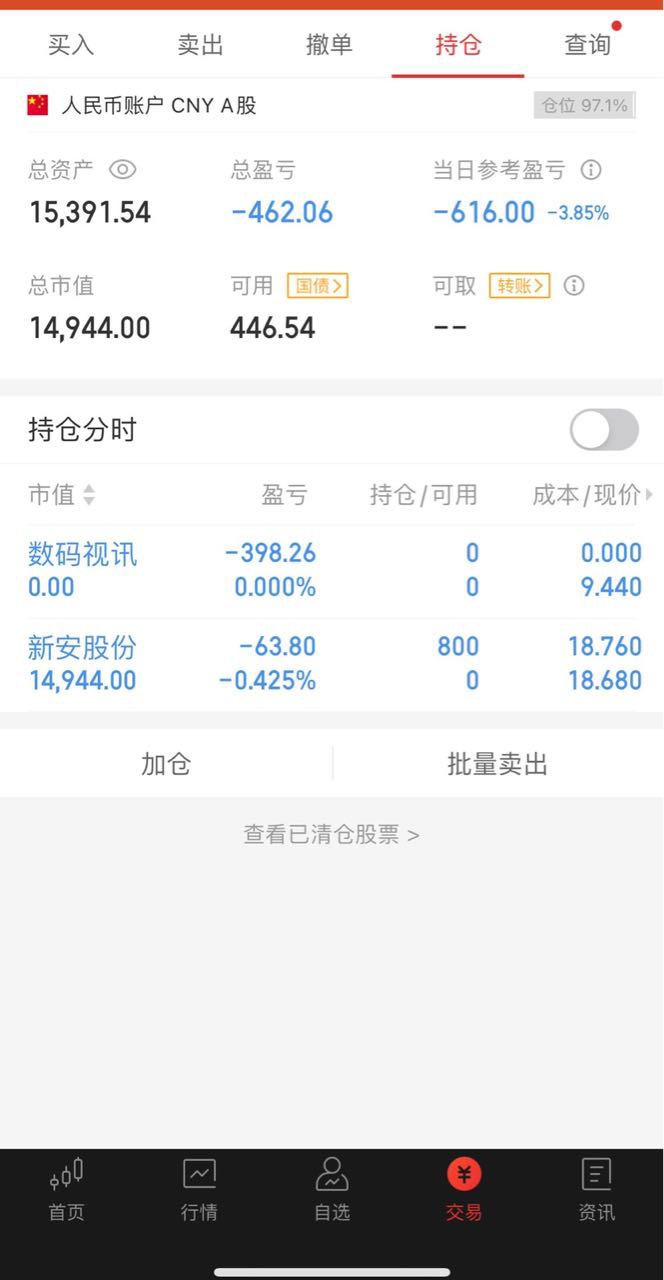Hide total assets with the eye icon
664x1280 pixels.
coord(122,170)
